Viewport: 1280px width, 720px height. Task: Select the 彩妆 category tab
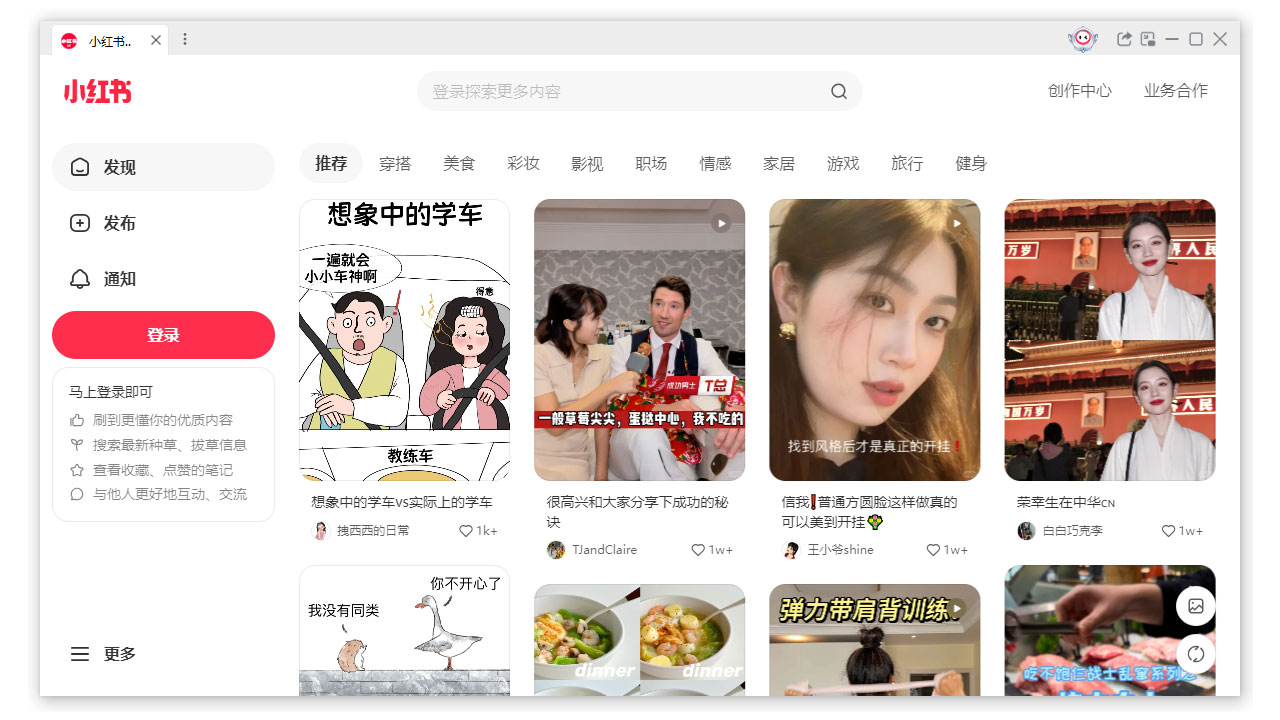[x=523, y=163]
